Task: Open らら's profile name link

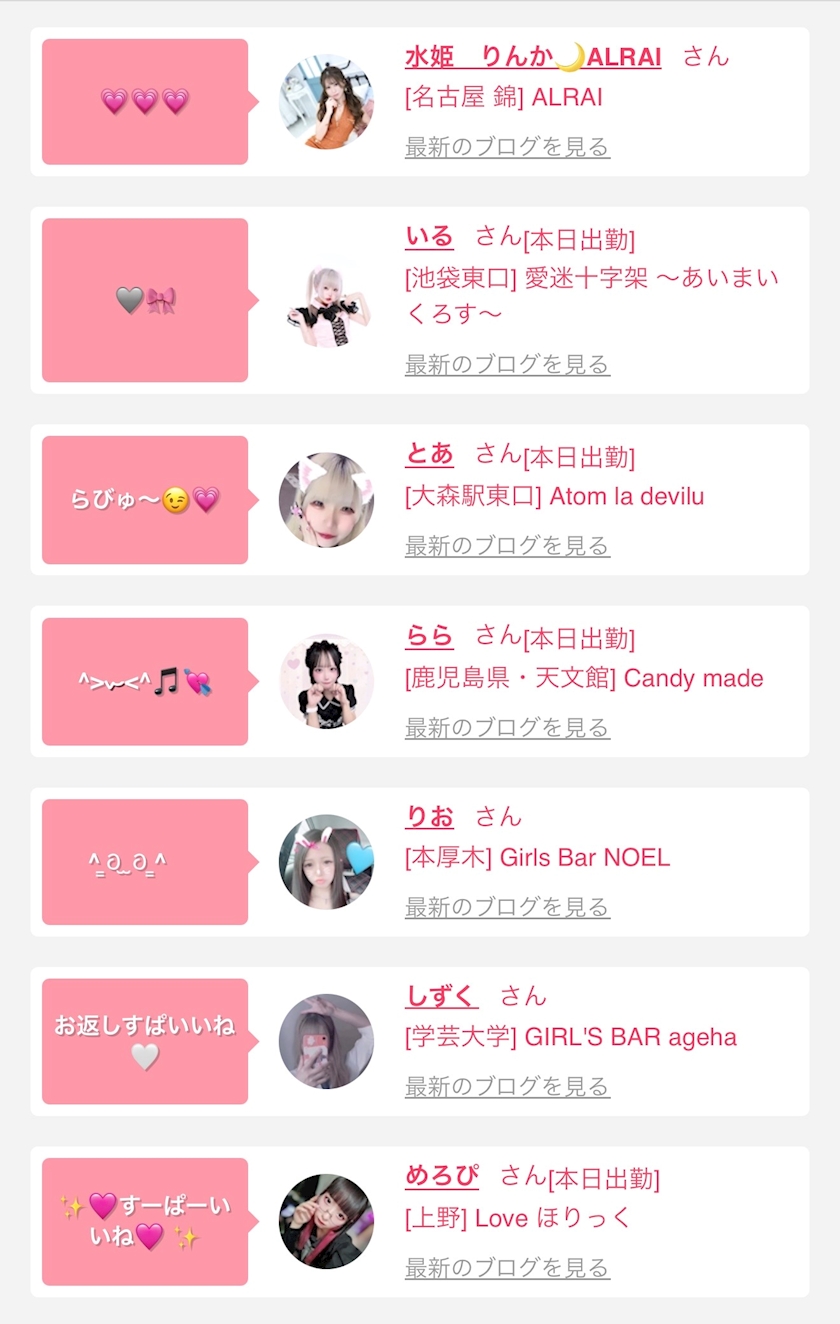Action: point(429,635)
